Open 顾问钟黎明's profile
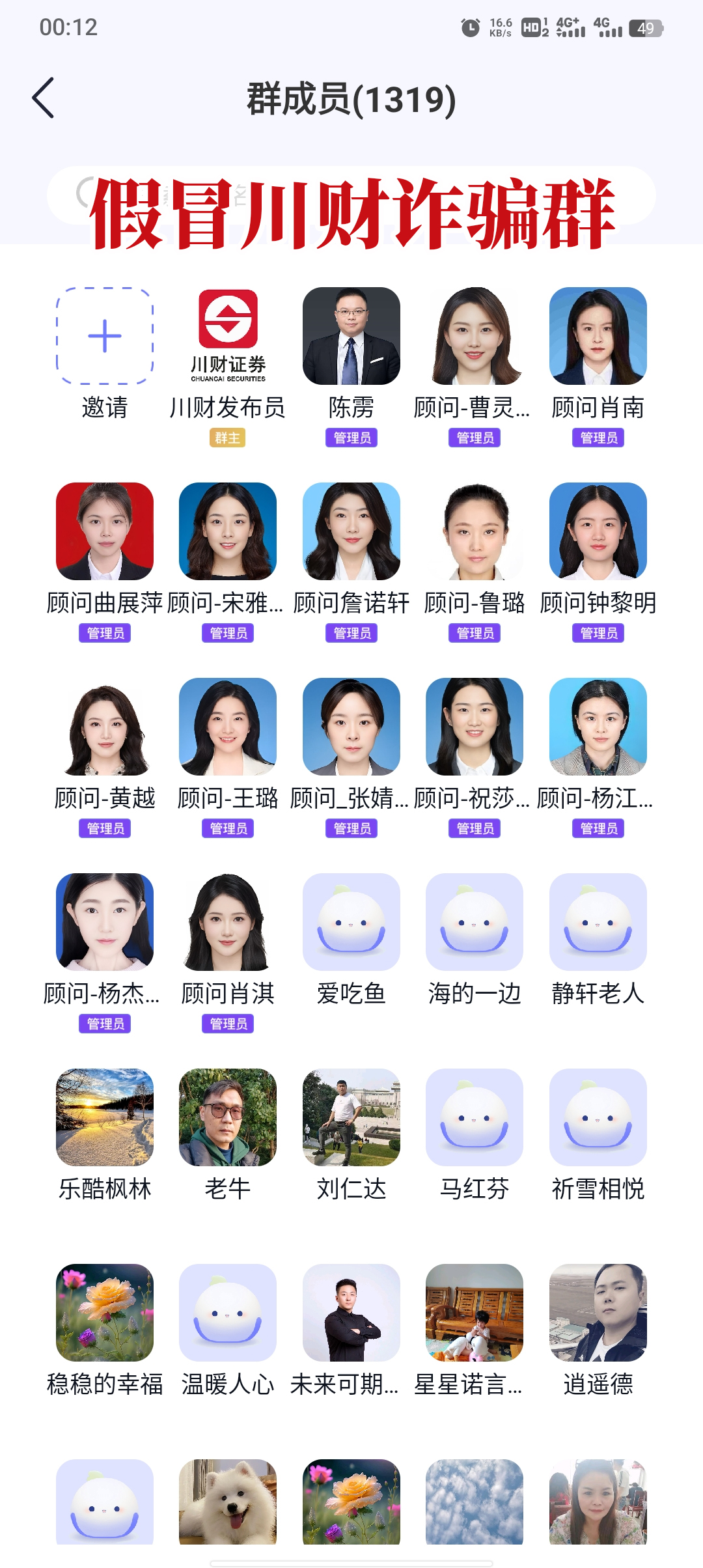The width and height of the screenshot is (703, 1568). [598, 531]
